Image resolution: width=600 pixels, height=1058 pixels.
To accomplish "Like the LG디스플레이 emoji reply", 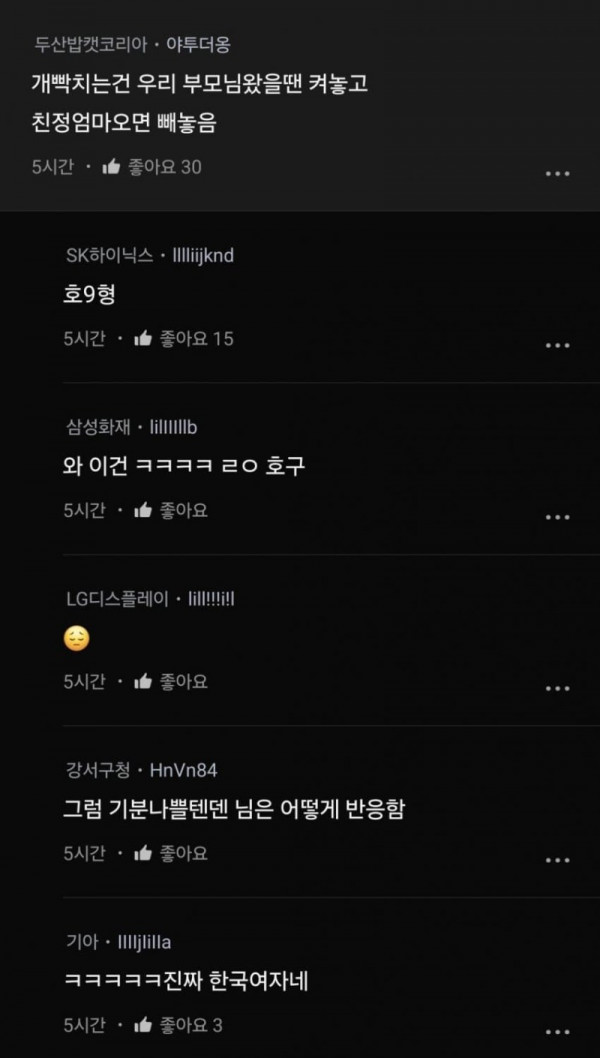I will click(144, 682).
